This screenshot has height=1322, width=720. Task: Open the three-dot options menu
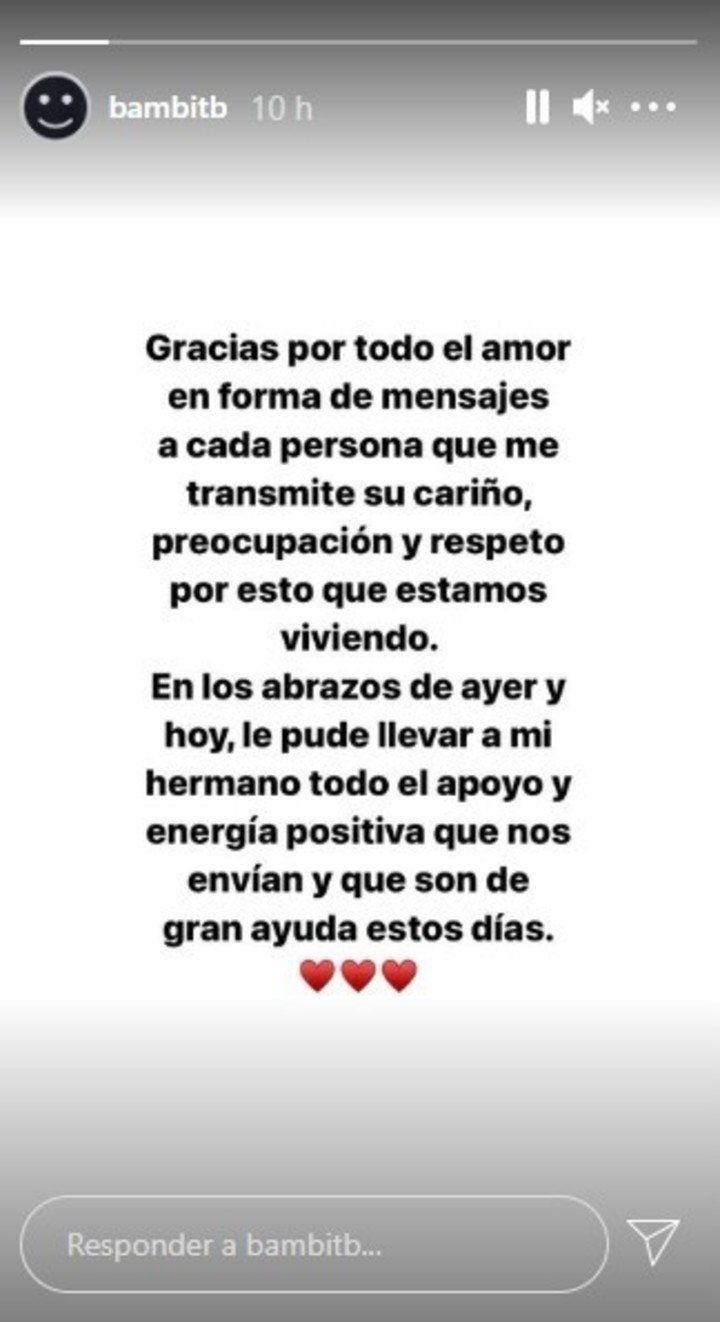click(x=654, y=108)
